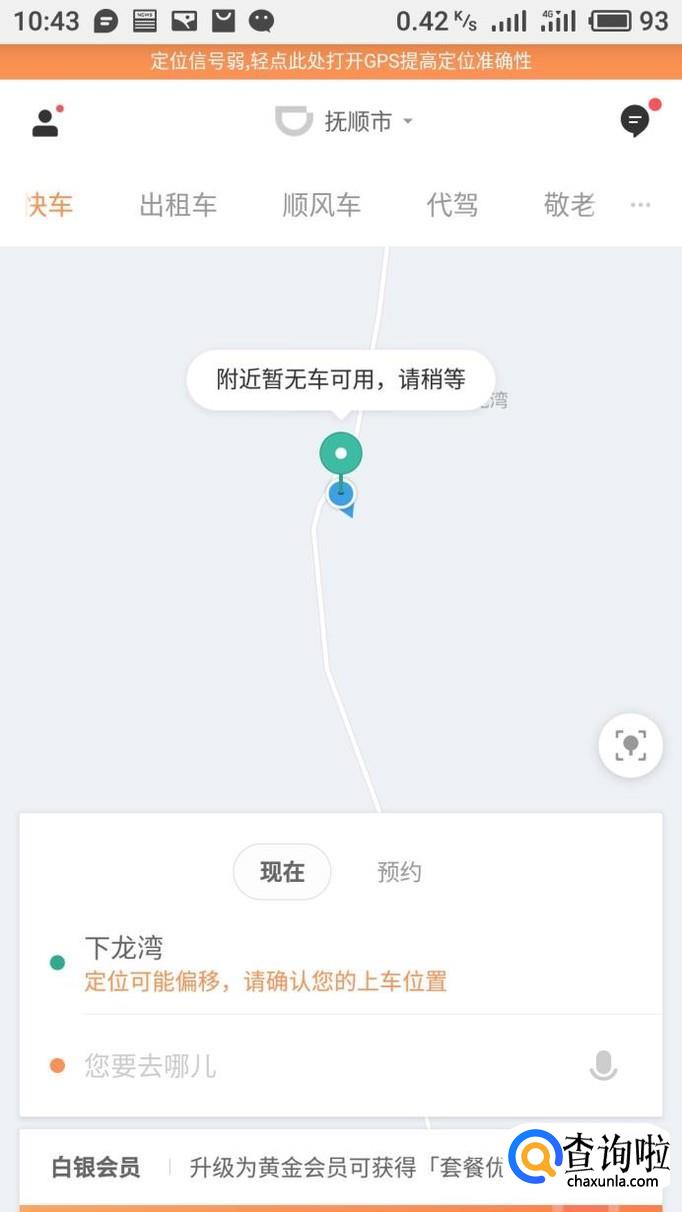Switch to the 出租车 tab
Image resolution: width=682 pixels, height=1212 pixels.
click(x=178, y=206)
